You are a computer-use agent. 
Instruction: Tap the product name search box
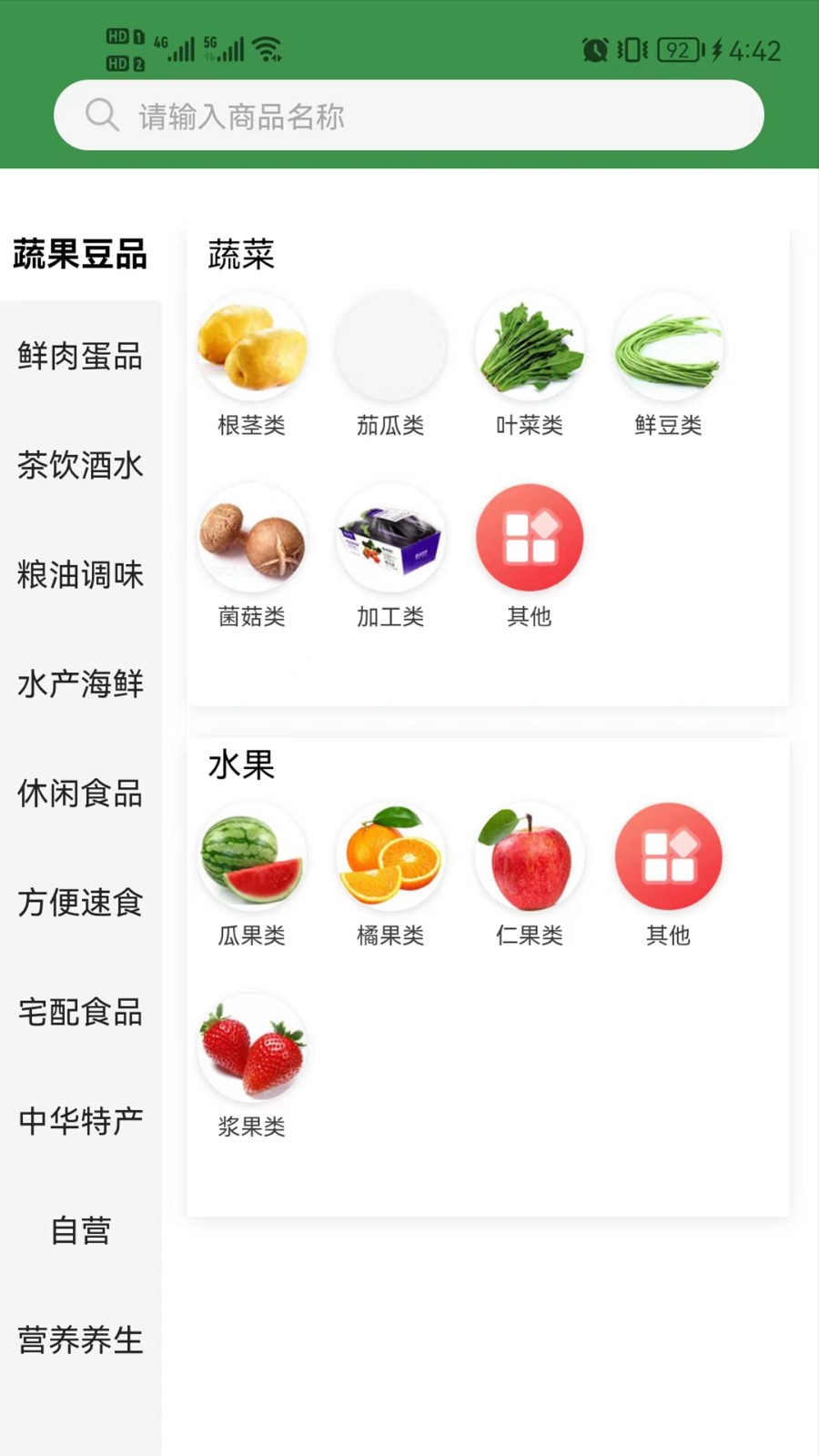tap(409, 116)
